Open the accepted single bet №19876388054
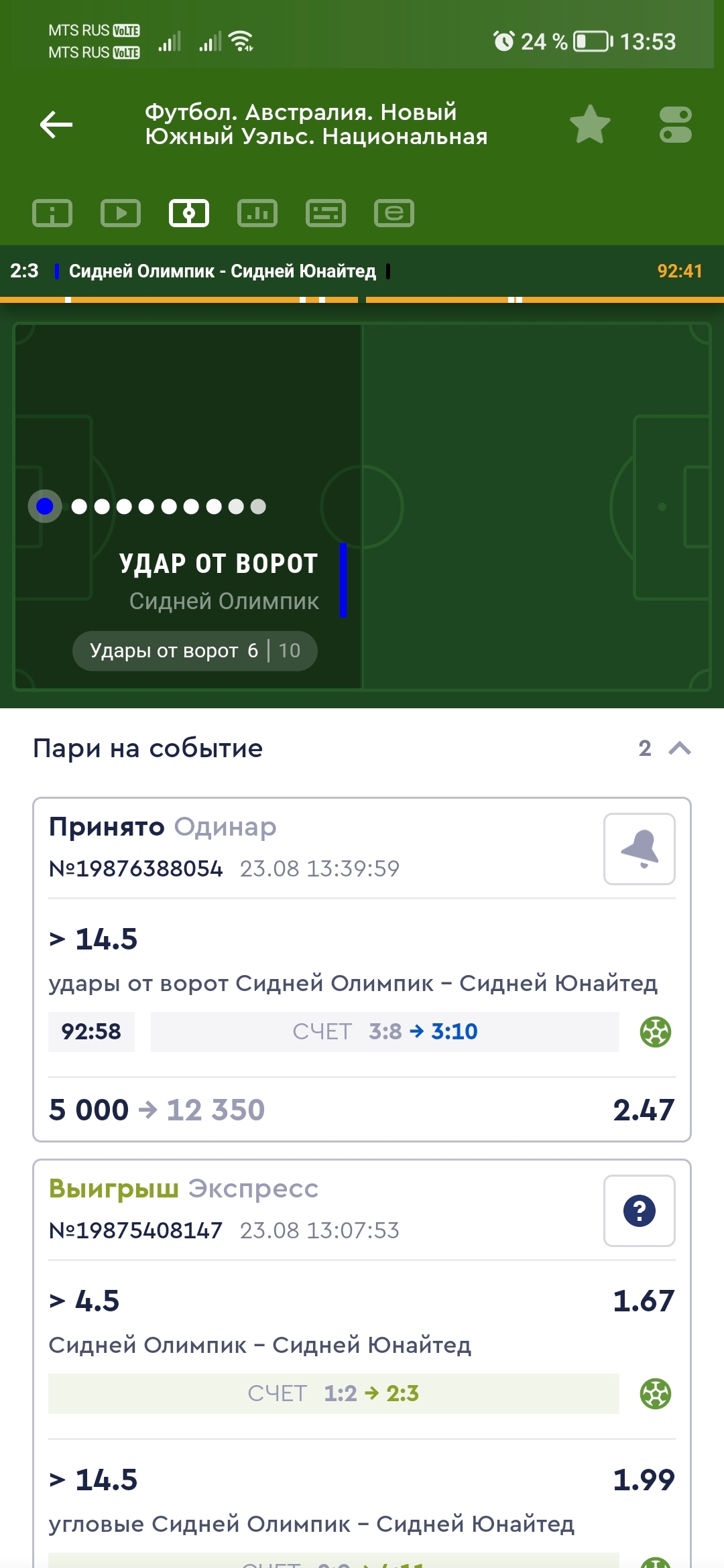Screen dimensions: 724x1568 click(x=322, y=972)
